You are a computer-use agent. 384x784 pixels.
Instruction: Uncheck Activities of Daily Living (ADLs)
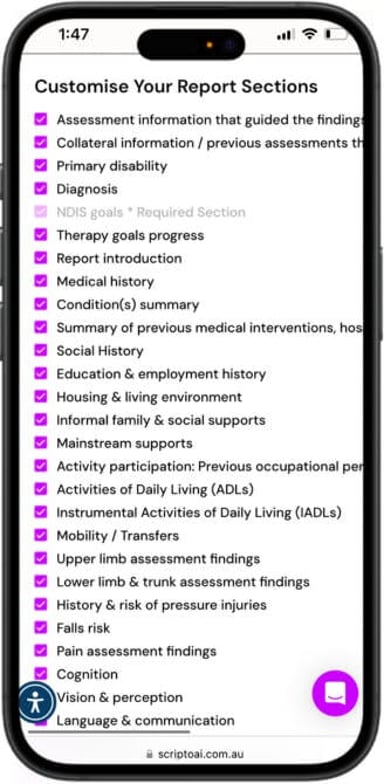40,489
